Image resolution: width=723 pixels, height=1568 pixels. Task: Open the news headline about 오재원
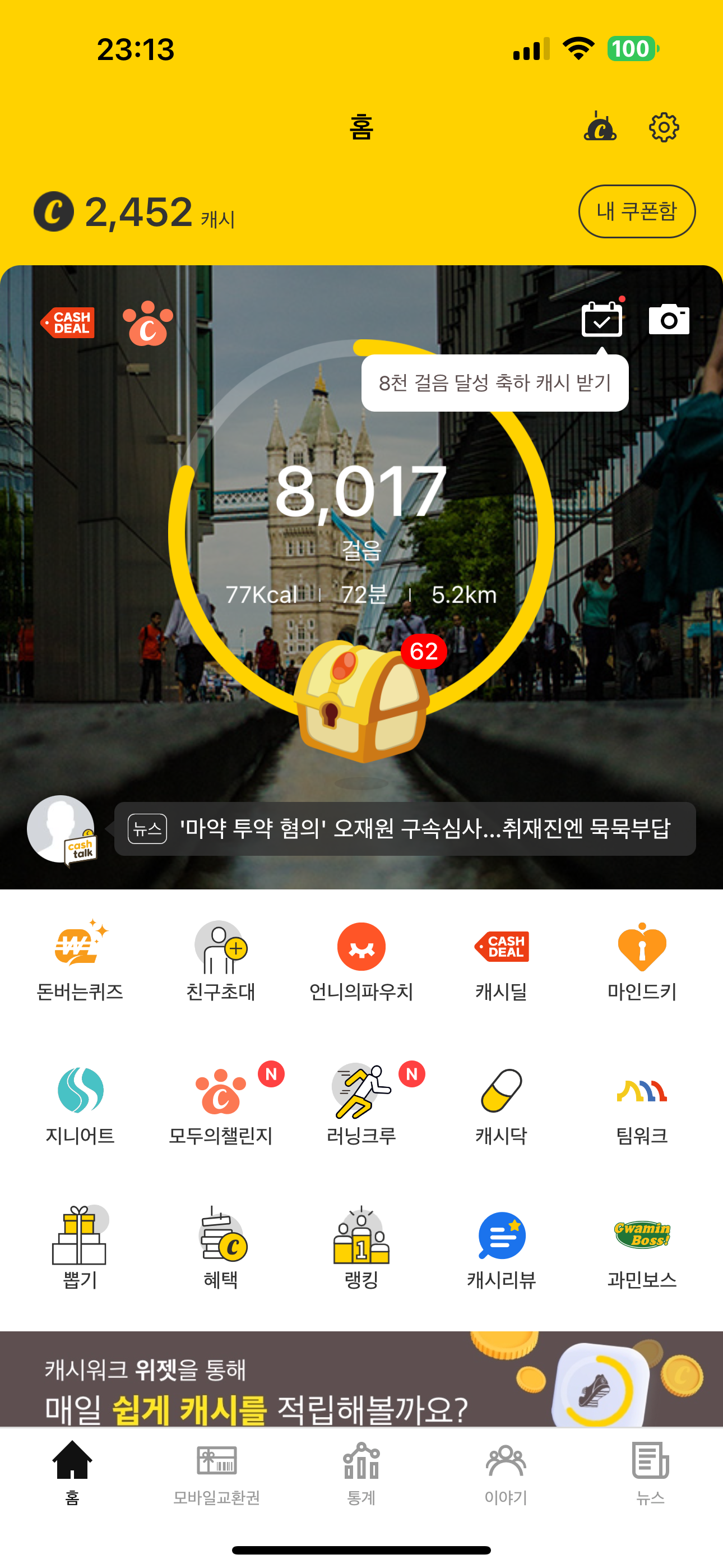[405, 828]
